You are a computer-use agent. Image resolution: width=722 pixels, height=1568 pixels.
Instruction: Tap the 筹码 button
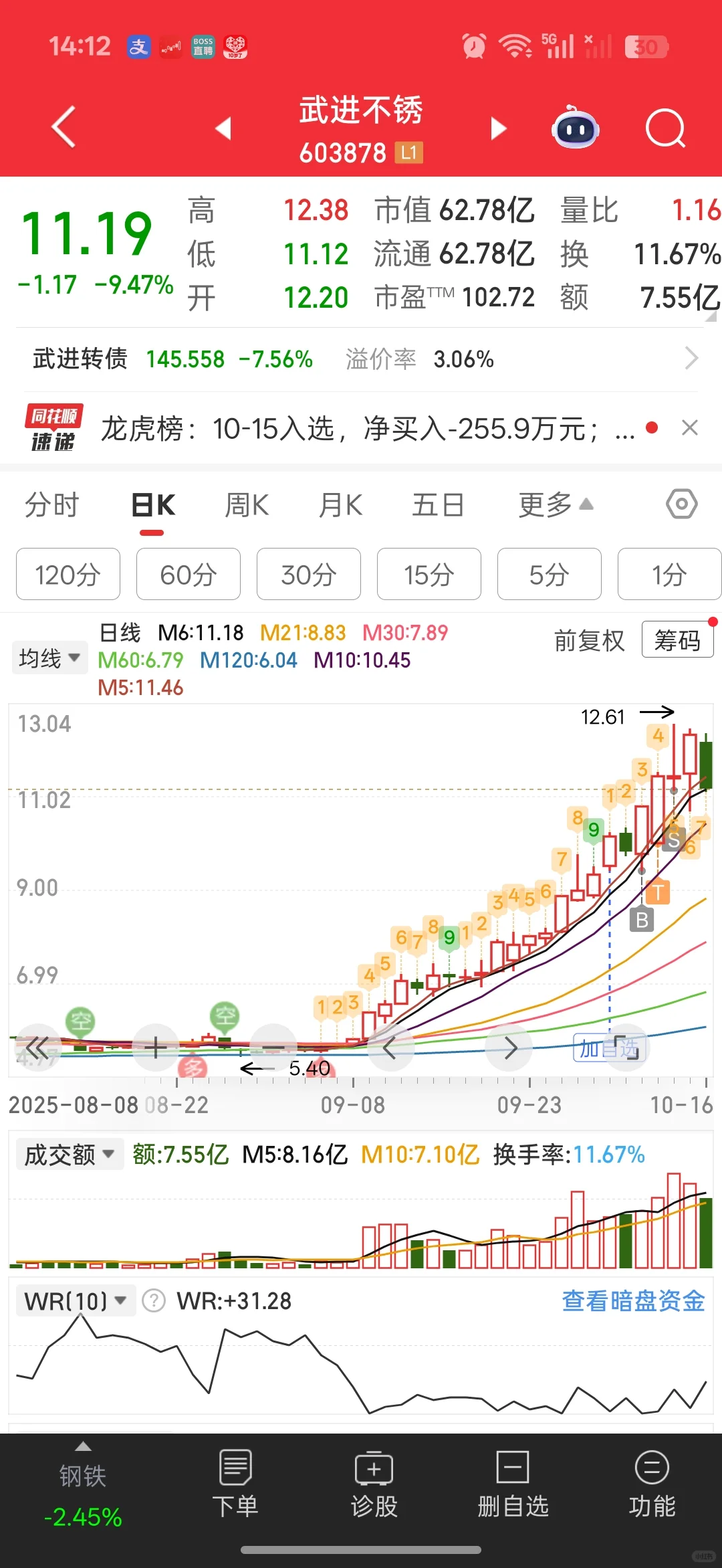[677, 640]
